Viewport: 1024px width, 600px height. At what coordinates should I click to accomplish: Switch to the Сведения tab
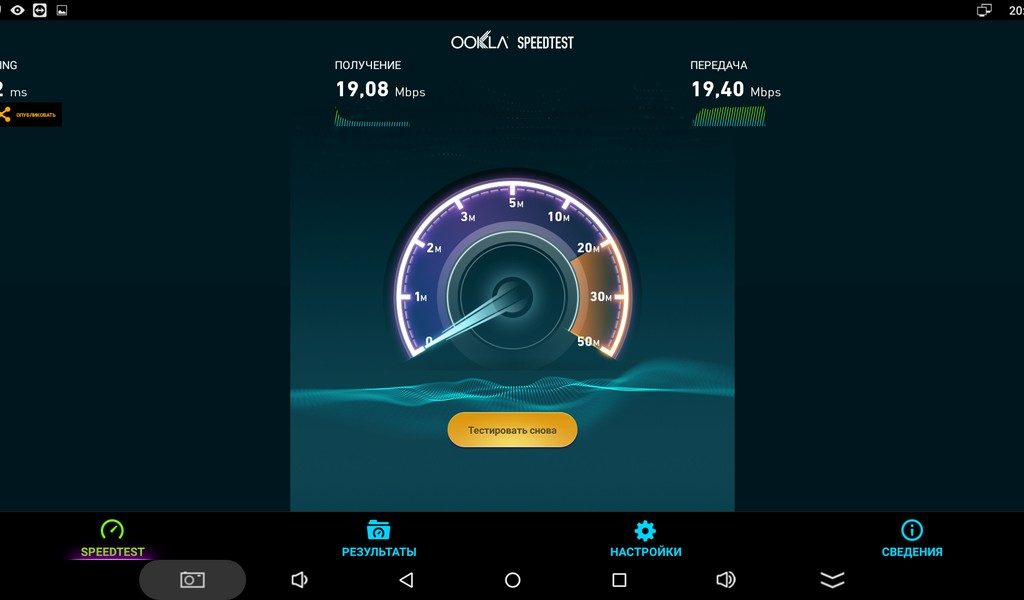pyautogui.click(x=911, y=539)
